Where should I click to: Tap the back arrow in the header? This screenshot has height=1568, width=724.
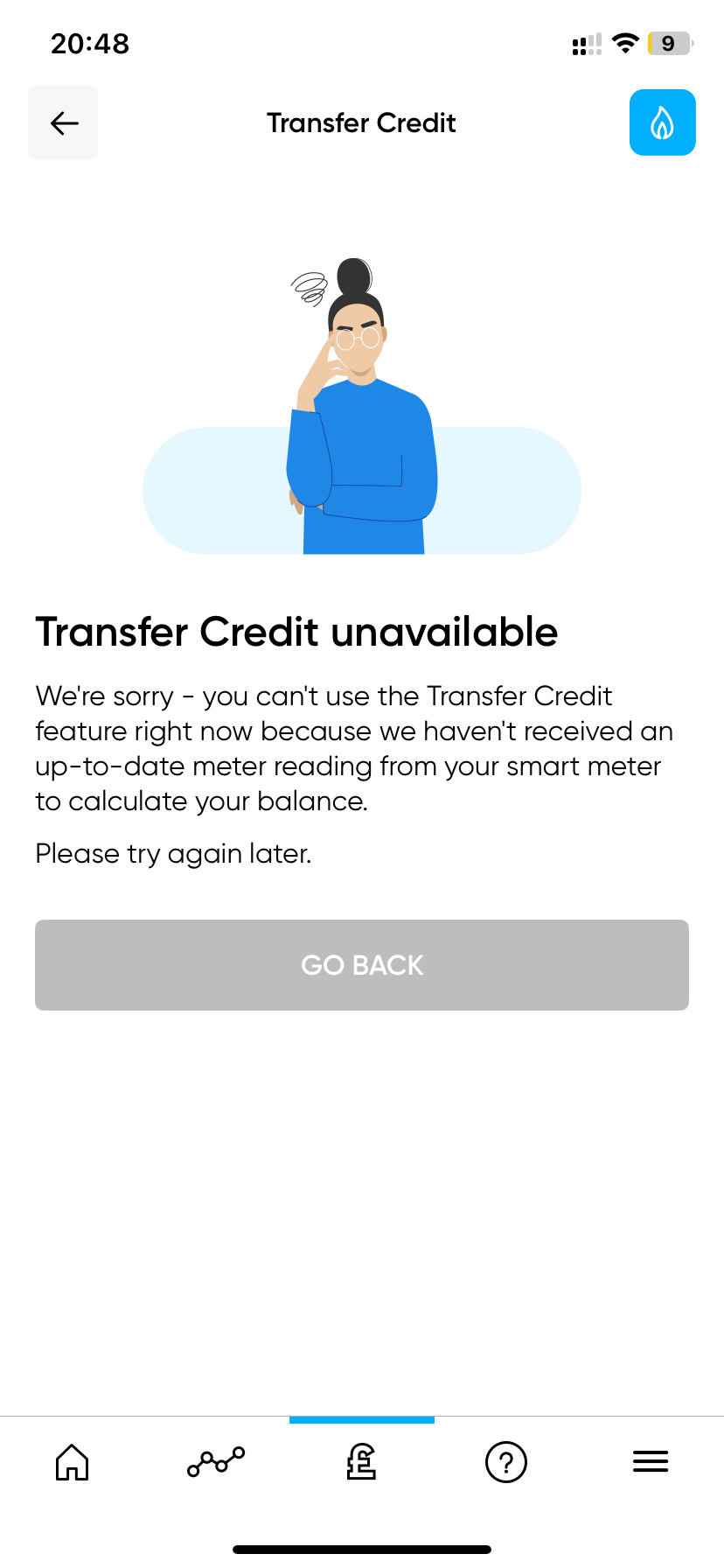[63, 123]
